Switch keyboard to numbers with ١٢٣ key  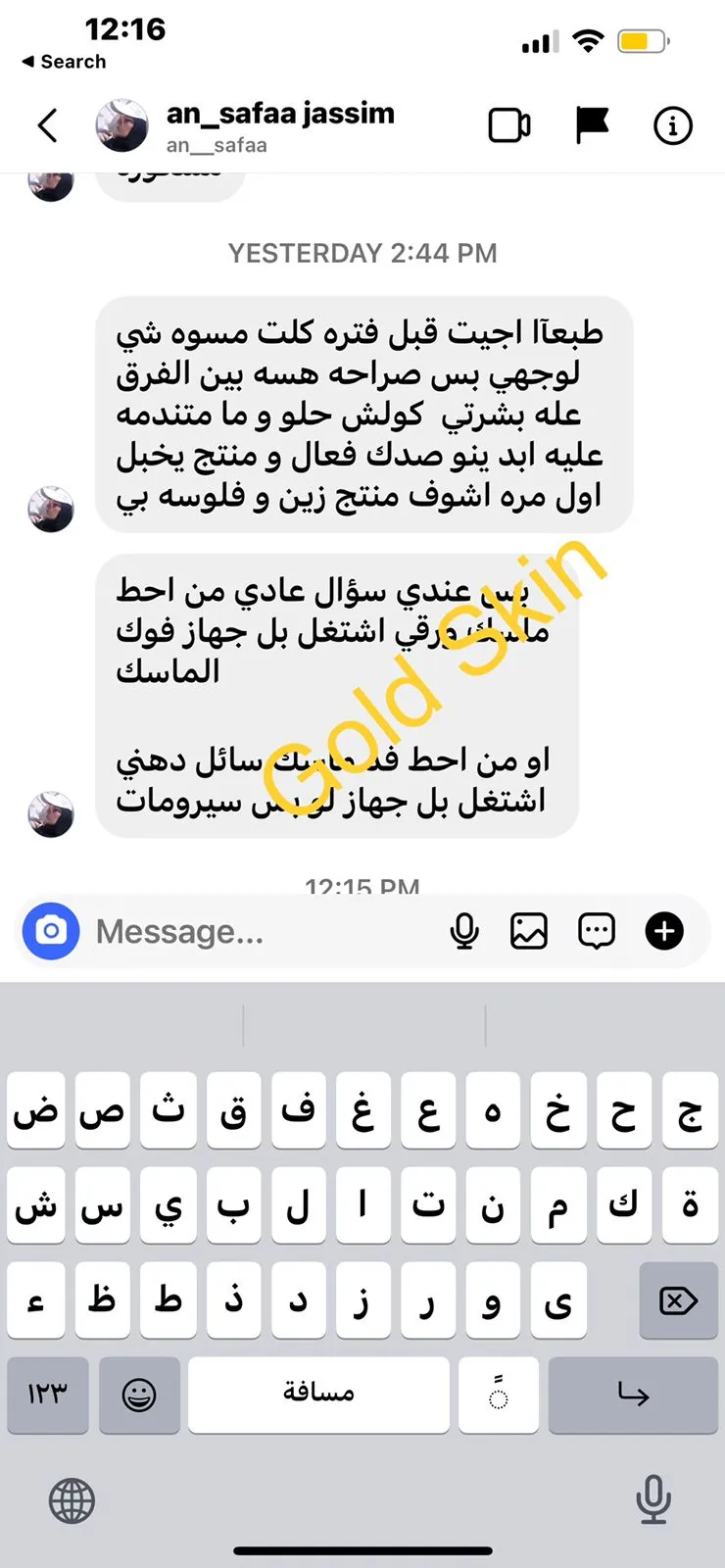click(48, 1395)
